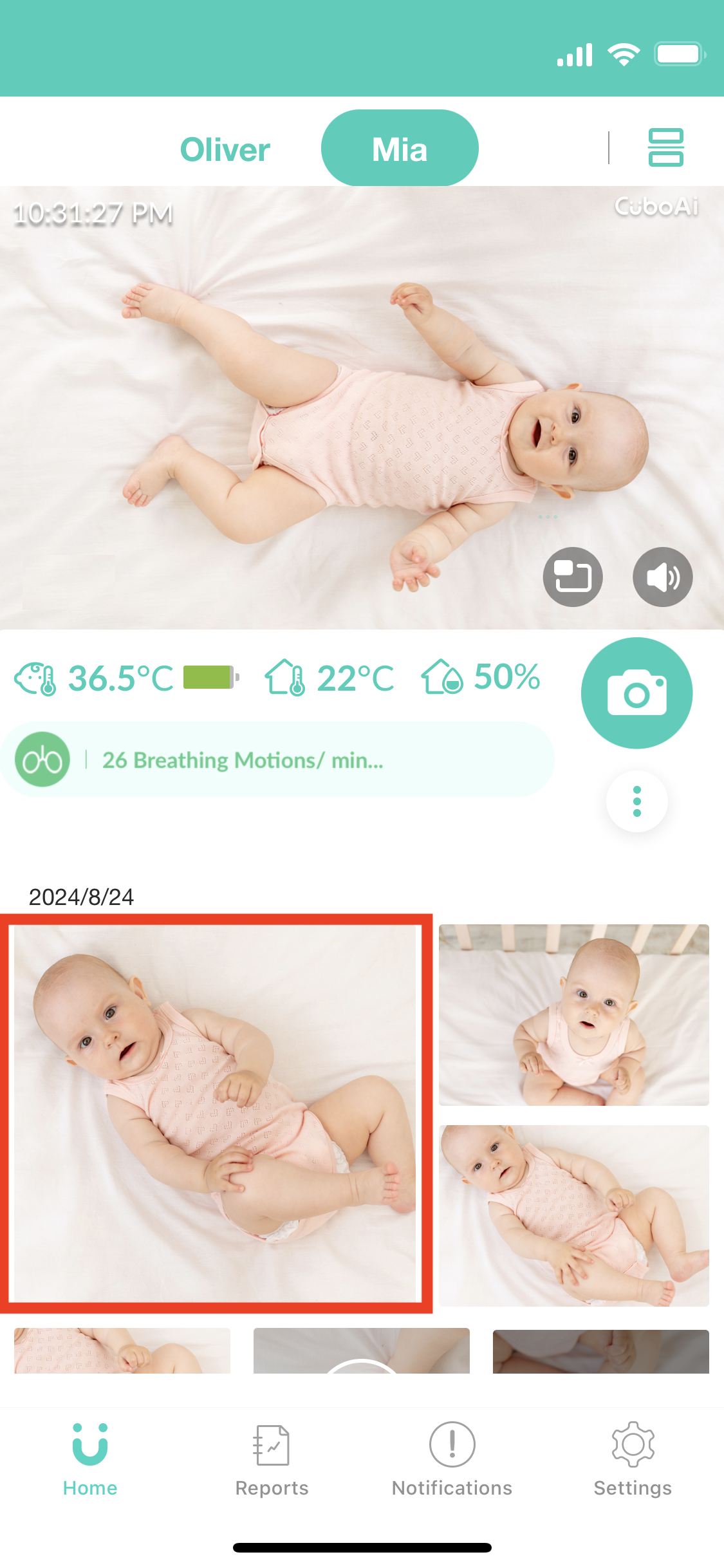Take a snapshot with camera button
Screen dimensions: 724x1568
pos(636,693)
